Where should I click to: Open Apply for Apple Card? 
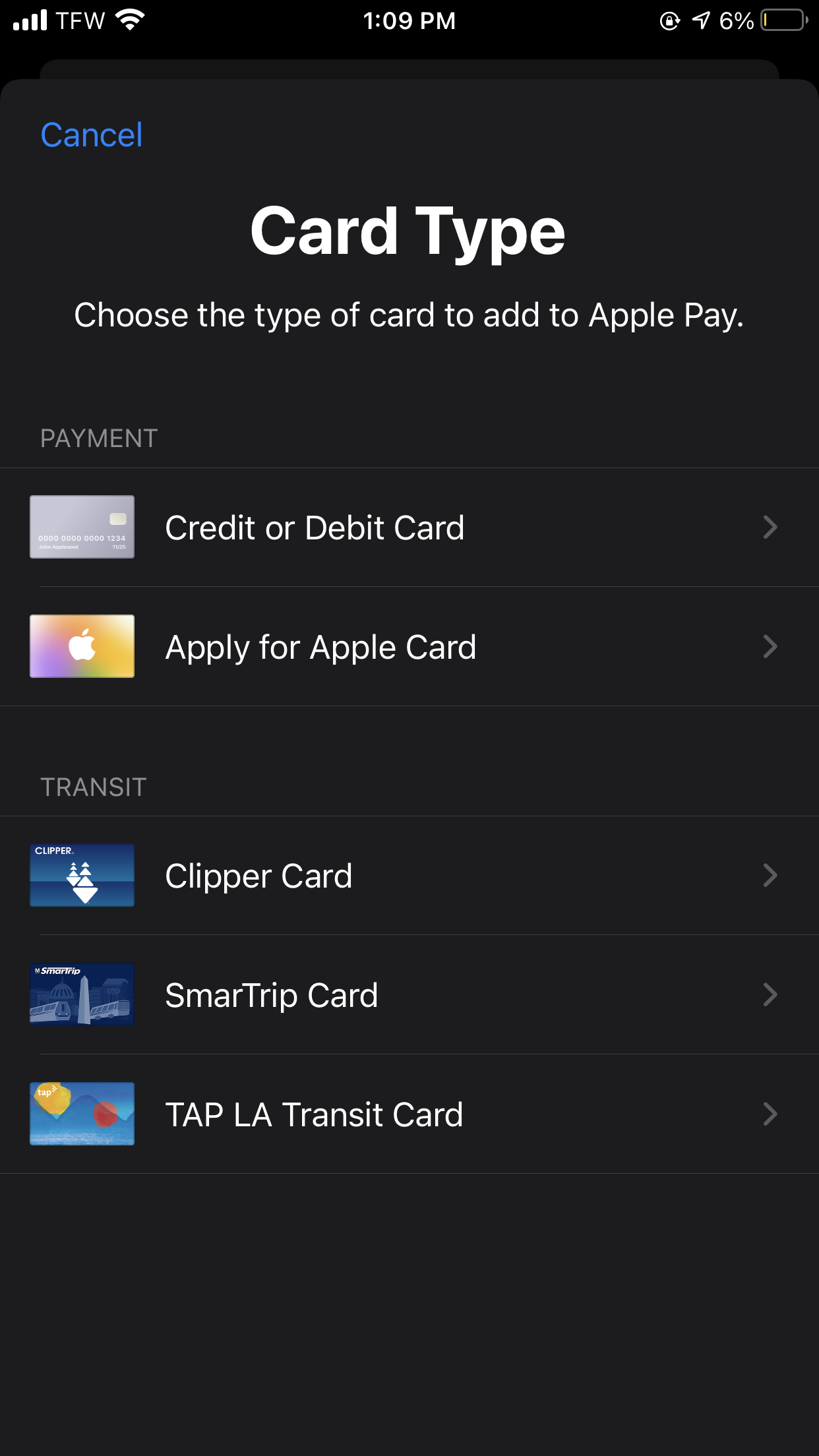(409, 647)
